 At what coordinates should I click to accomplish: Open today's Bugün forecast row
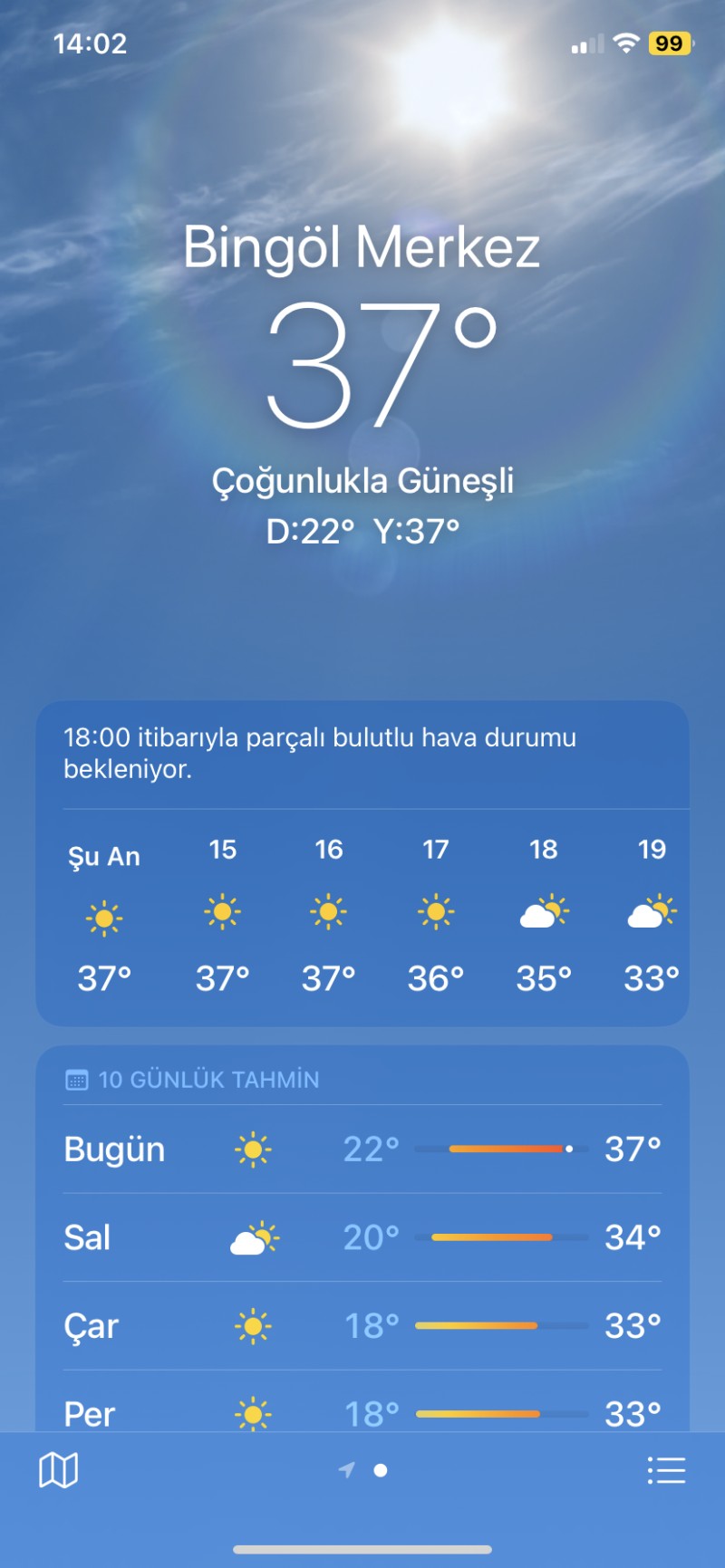click(362, 1149)
